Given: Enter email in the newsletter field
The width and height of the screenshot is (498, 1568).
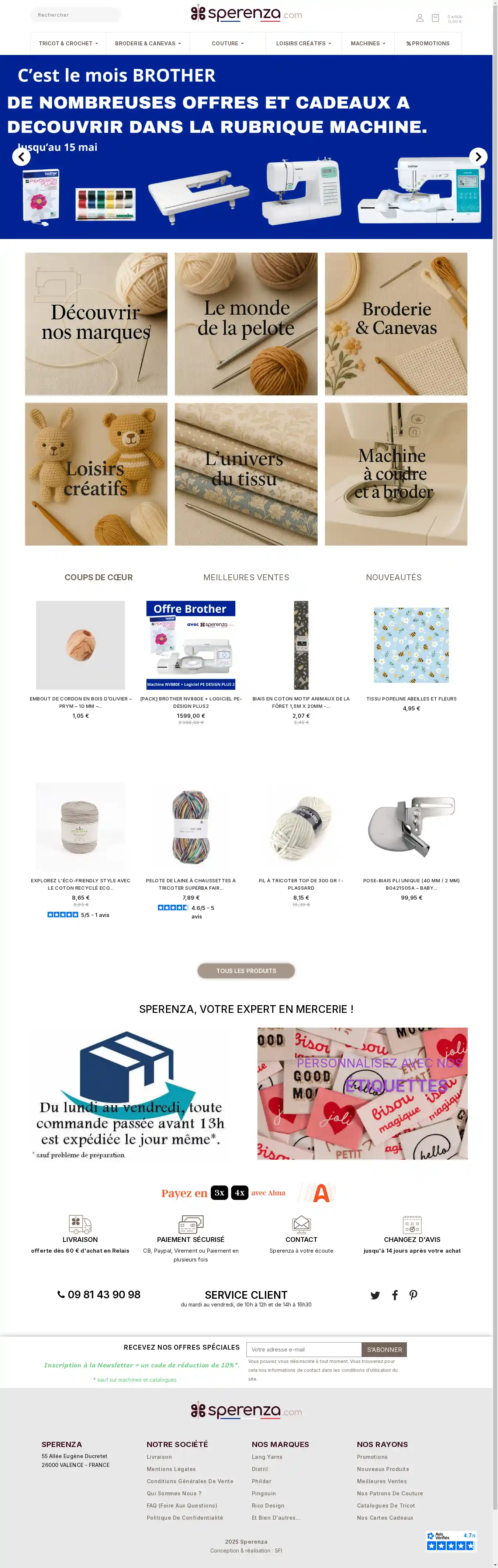Looking at the screenshot, I should coord(304,1349).
